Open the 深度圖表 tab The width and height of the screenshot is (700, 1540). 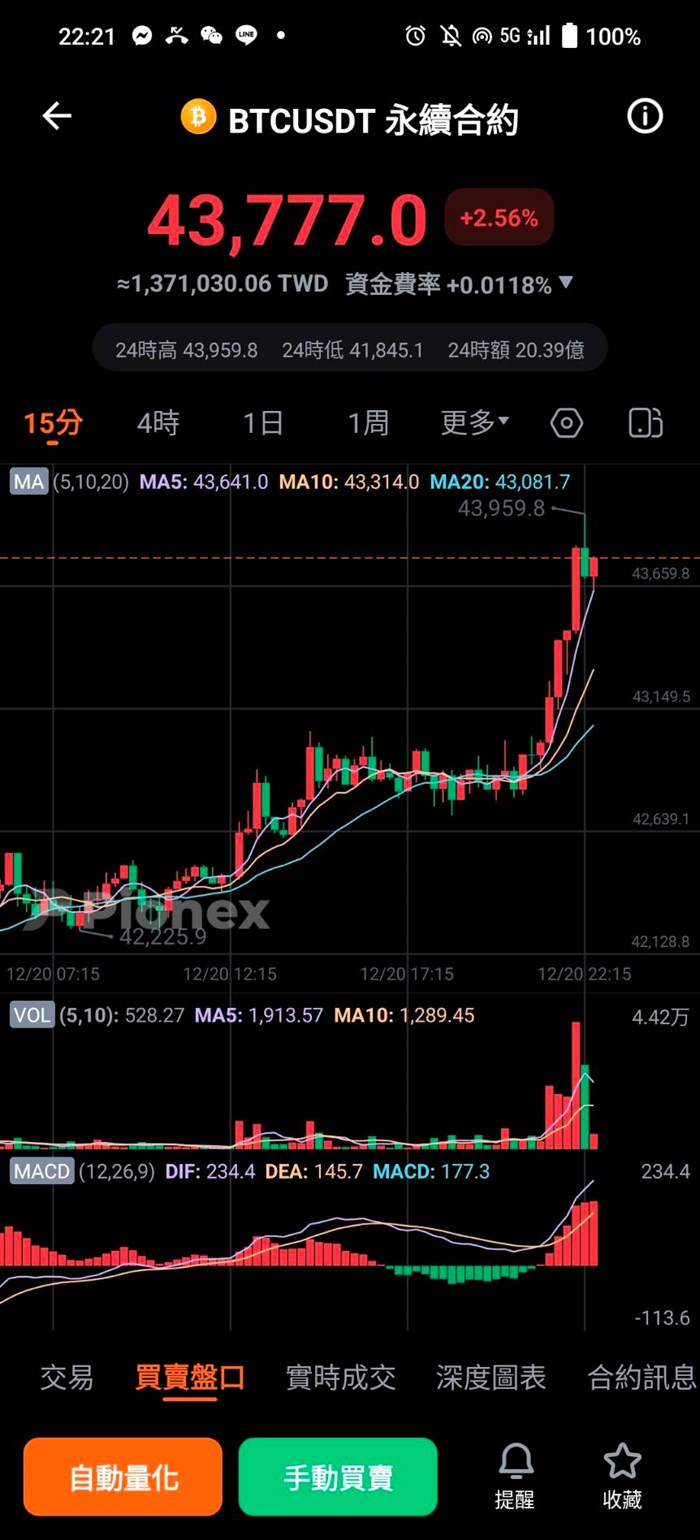click(x=491, y=1378)
